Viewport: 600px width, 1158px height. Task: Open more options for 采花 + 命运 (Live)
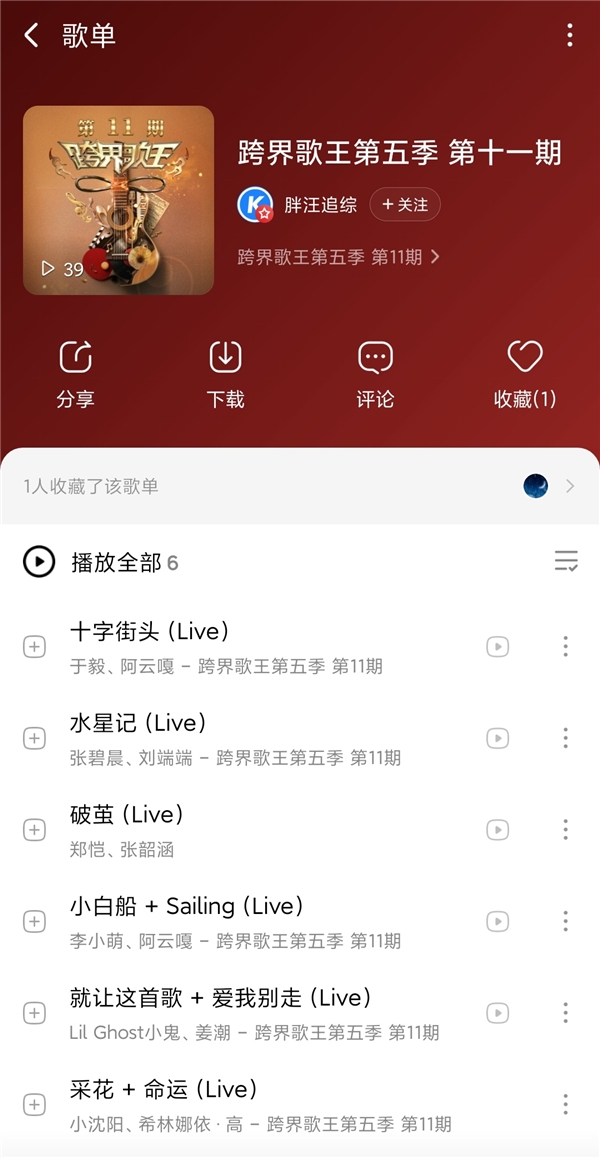click(x=565, y=1104)
